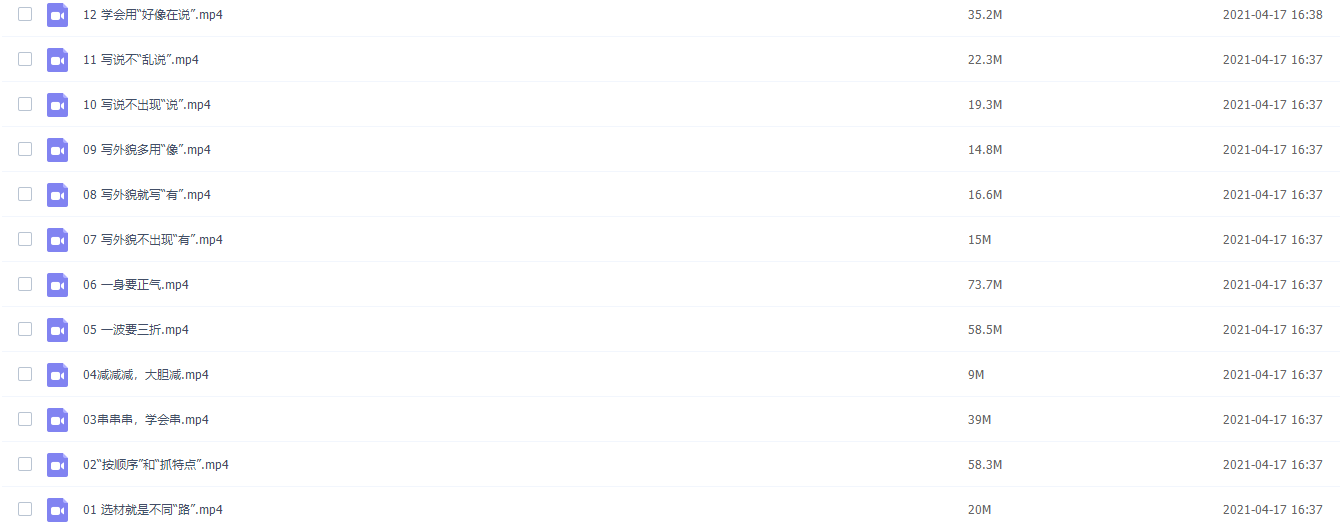Open video 06 一身要正气.mp4

coord(135,285)
